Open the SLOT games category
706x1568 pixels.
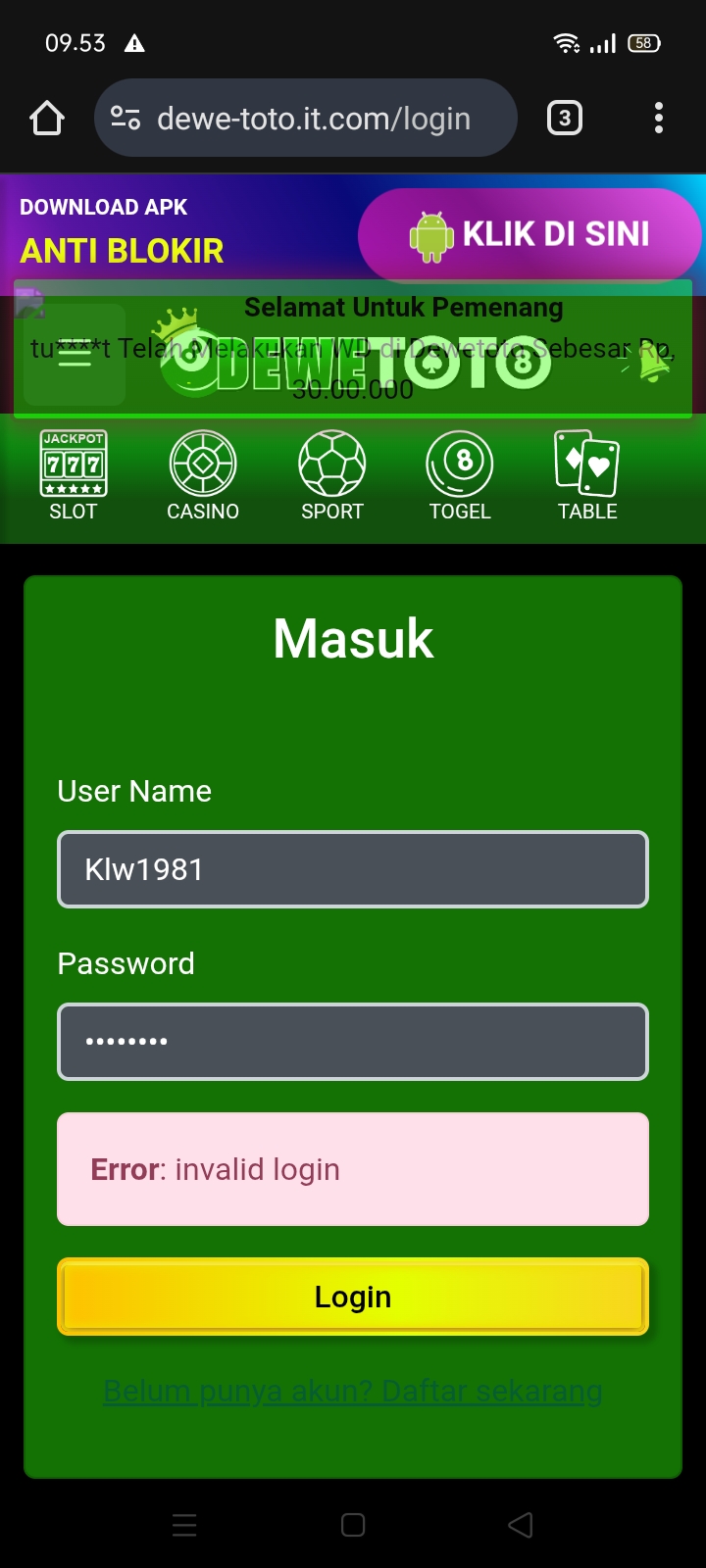74,475
